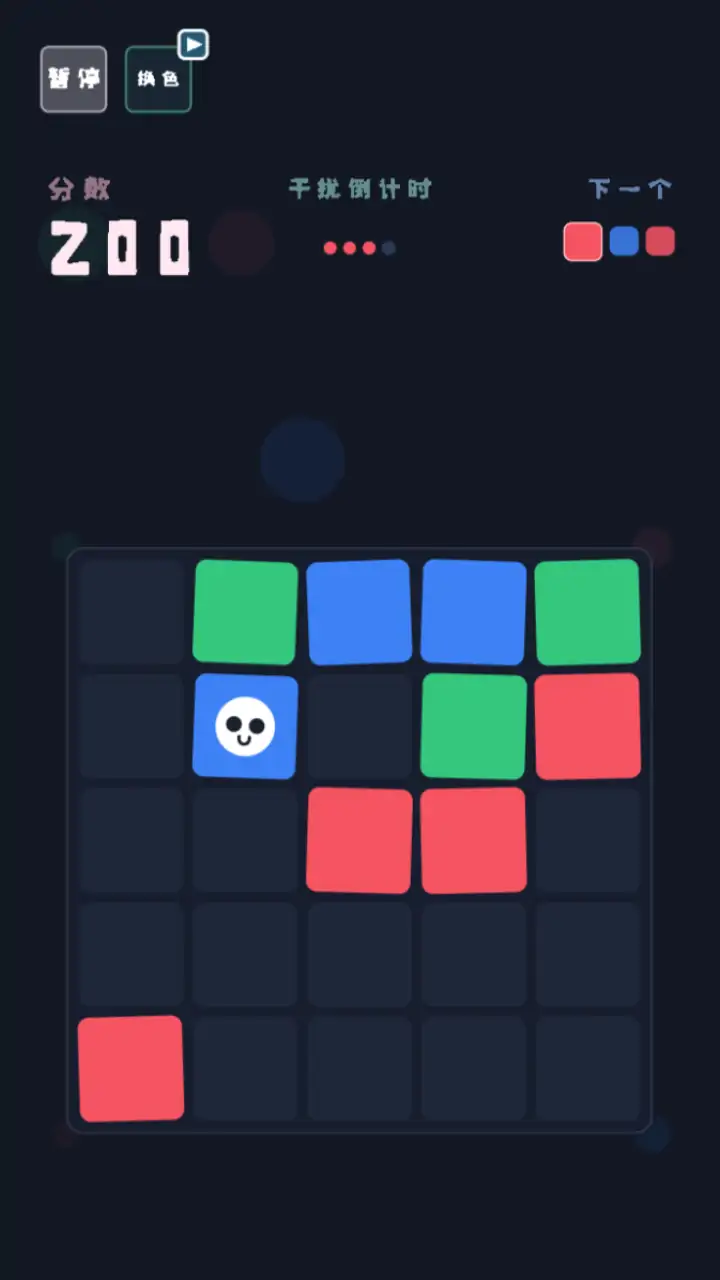
Task: Tap the 换色 change-color button
Action: [x=158, y=79]
